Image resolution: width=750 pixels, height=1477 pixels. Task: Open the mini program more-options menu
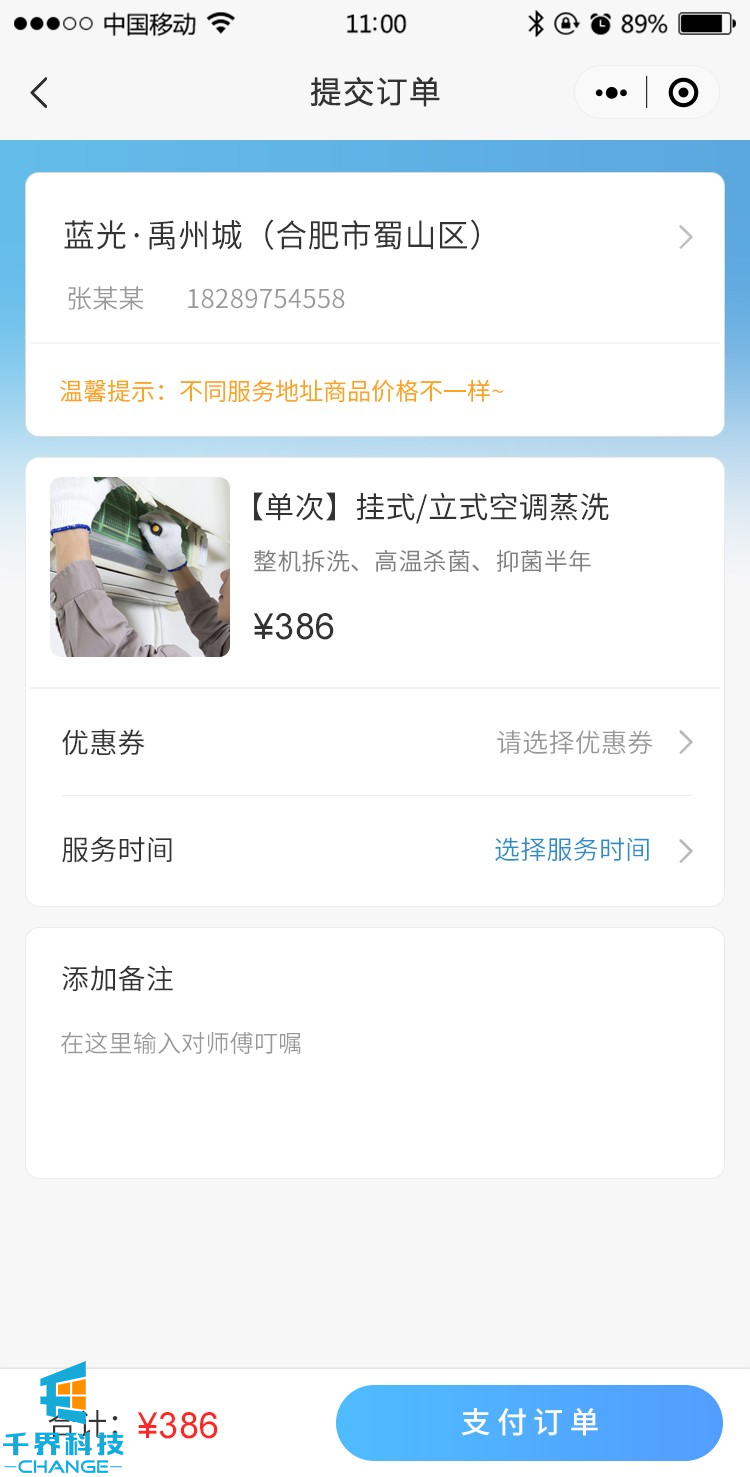coord(611,93)
